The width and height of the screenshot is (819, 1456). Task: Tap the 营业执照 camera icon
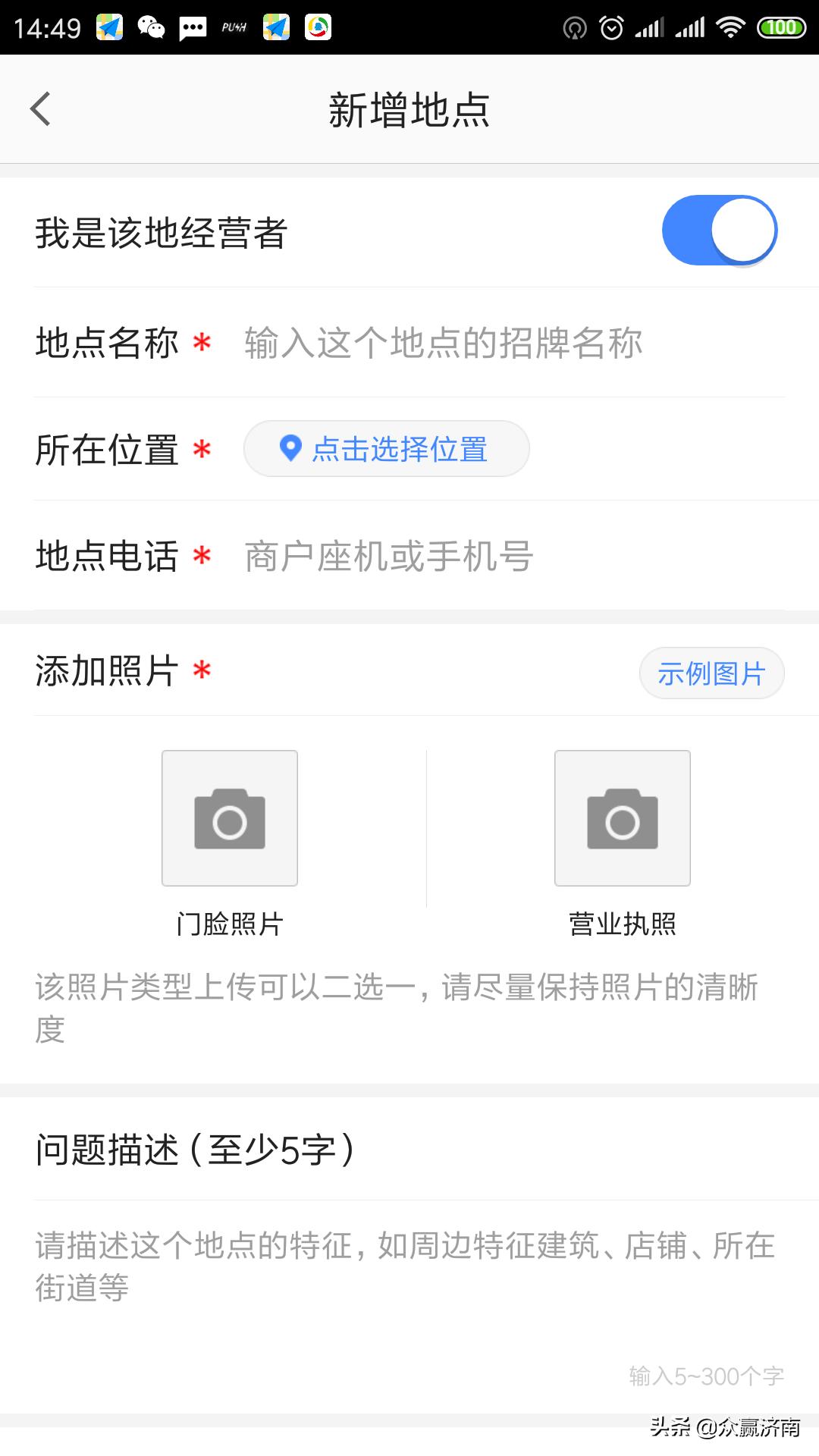pos(622,817)
